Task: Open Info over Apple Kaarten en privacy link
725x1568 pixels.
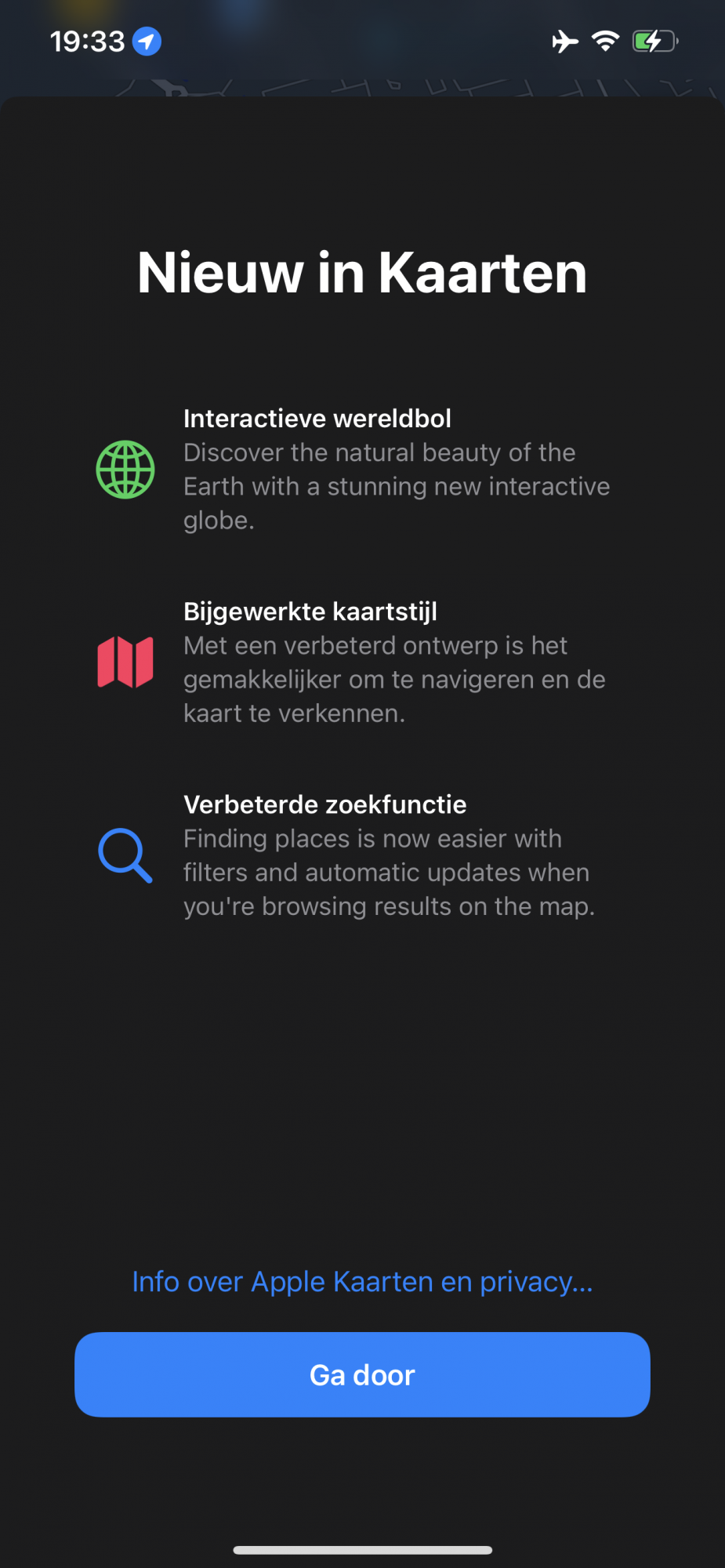Action: click(x=362, y=1282)
